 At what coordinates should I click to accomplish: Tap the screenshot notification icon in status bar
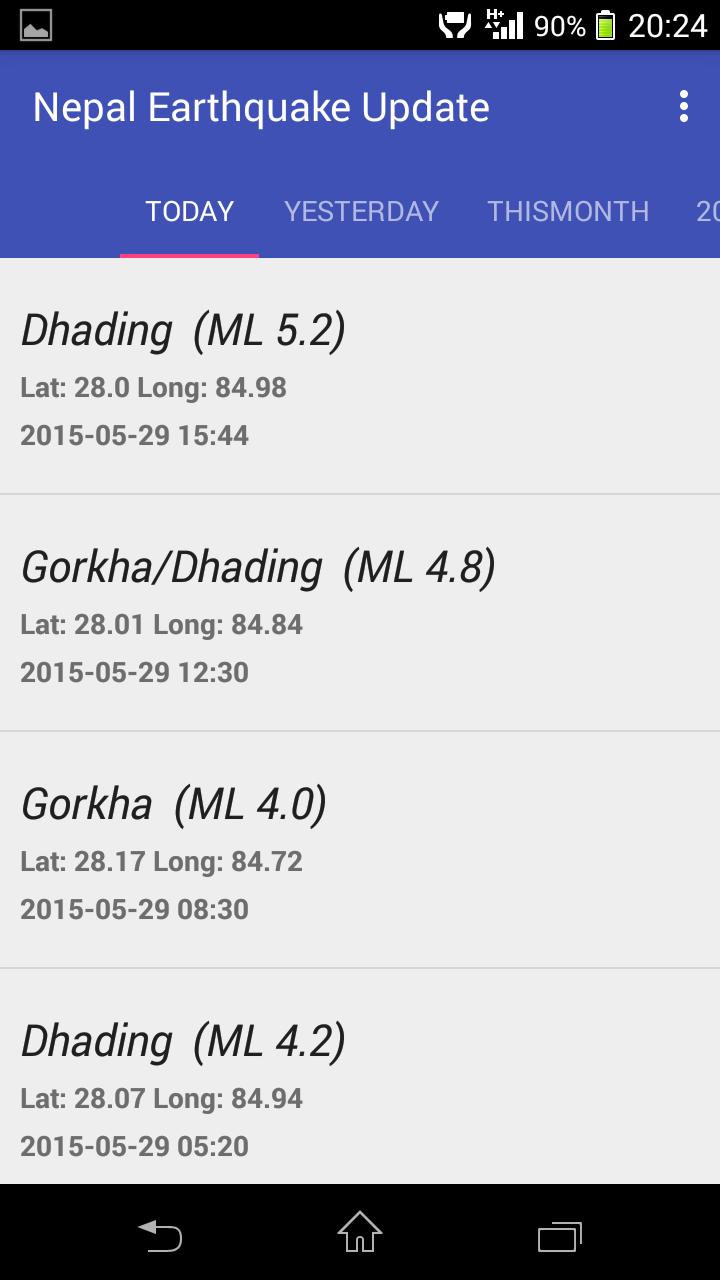[35, 25]
